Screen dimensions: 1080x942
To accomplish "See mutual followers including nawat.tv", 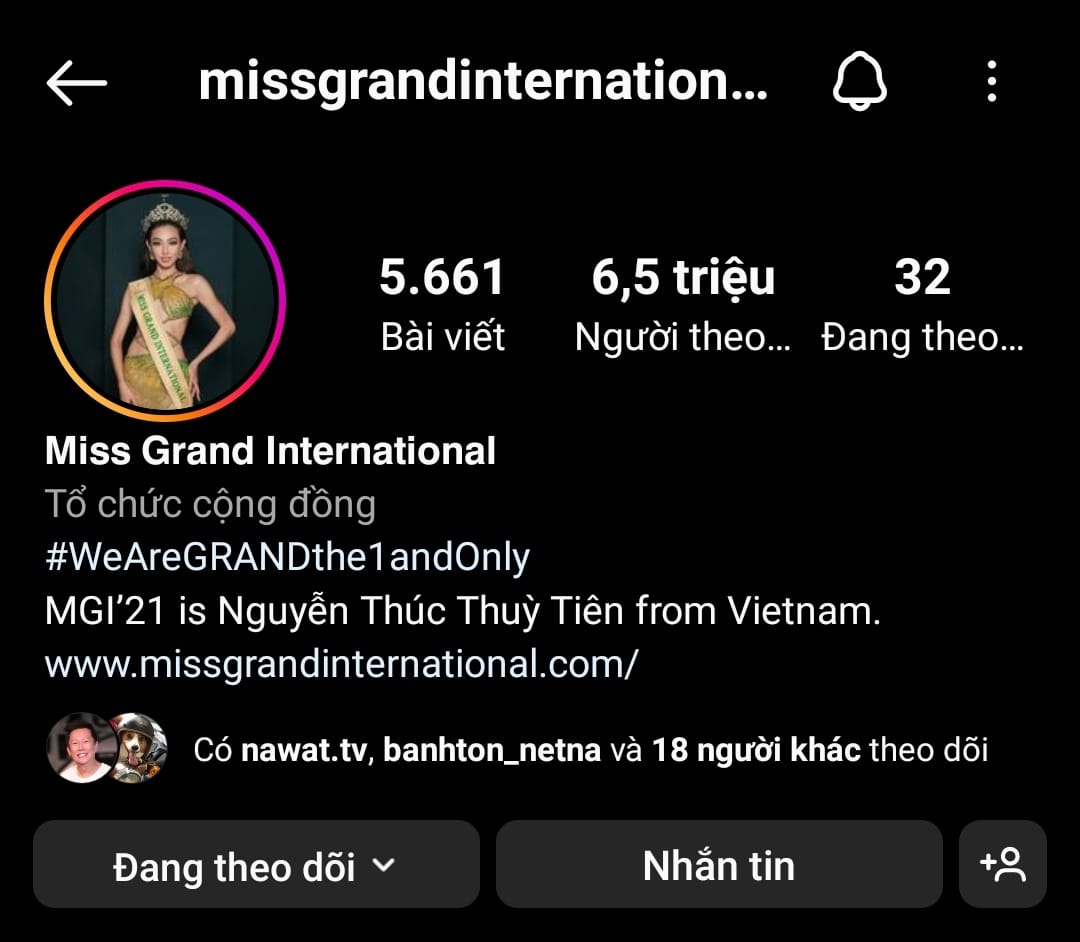I will (x=590, y=750).
